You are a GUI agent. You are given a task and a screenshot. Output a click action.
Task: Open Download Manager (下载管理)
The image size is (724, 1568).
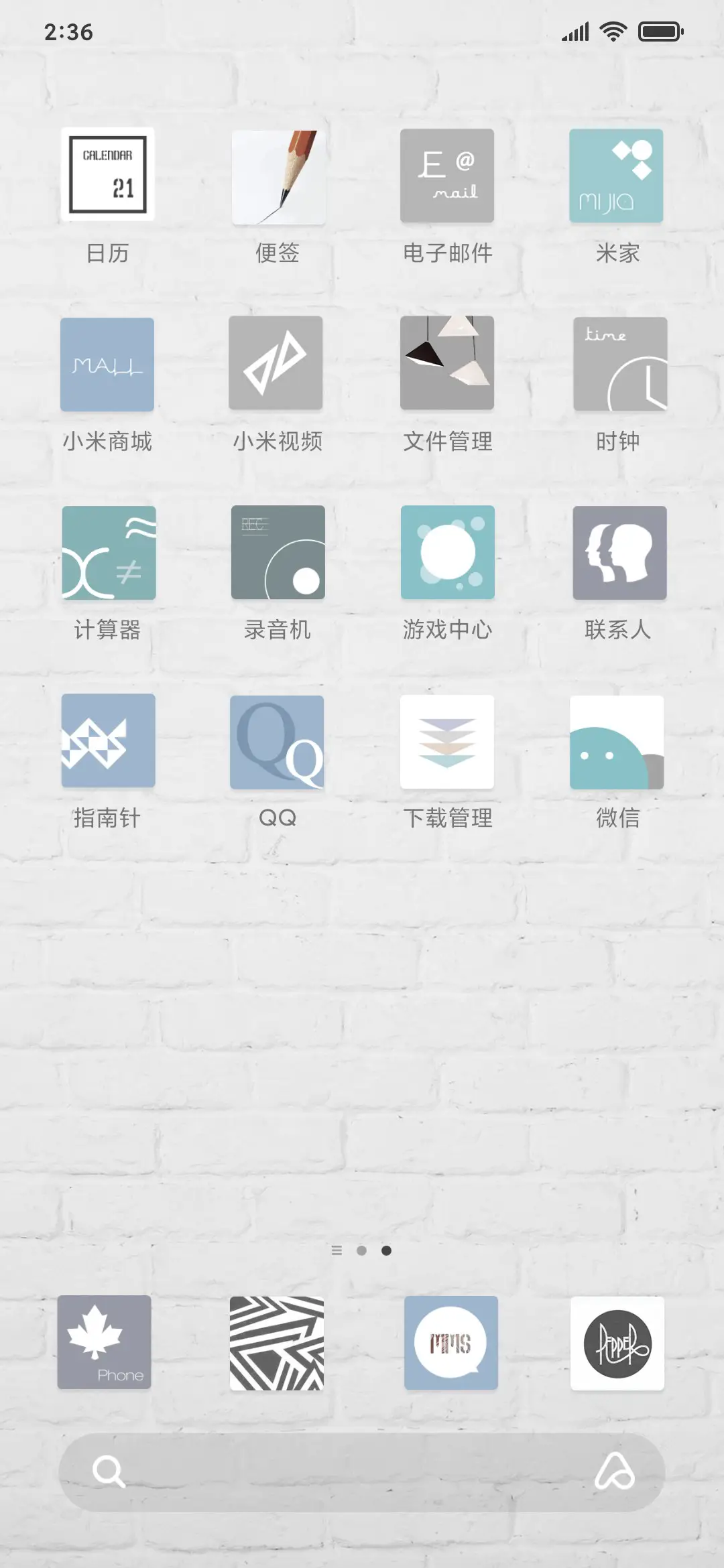(447, 741)
